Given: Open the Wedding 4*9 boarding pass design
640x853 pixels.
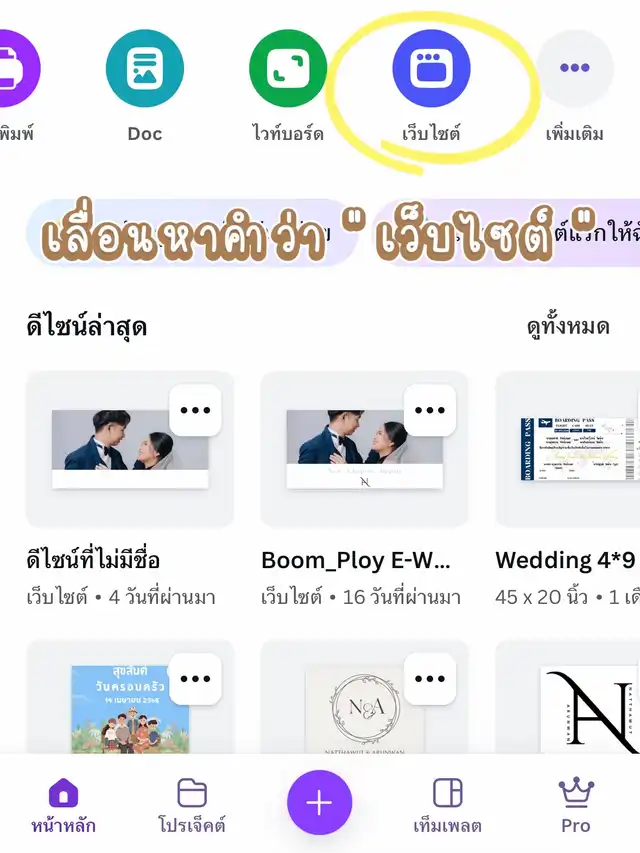Looking at the screenshot, I should point(568,449).
